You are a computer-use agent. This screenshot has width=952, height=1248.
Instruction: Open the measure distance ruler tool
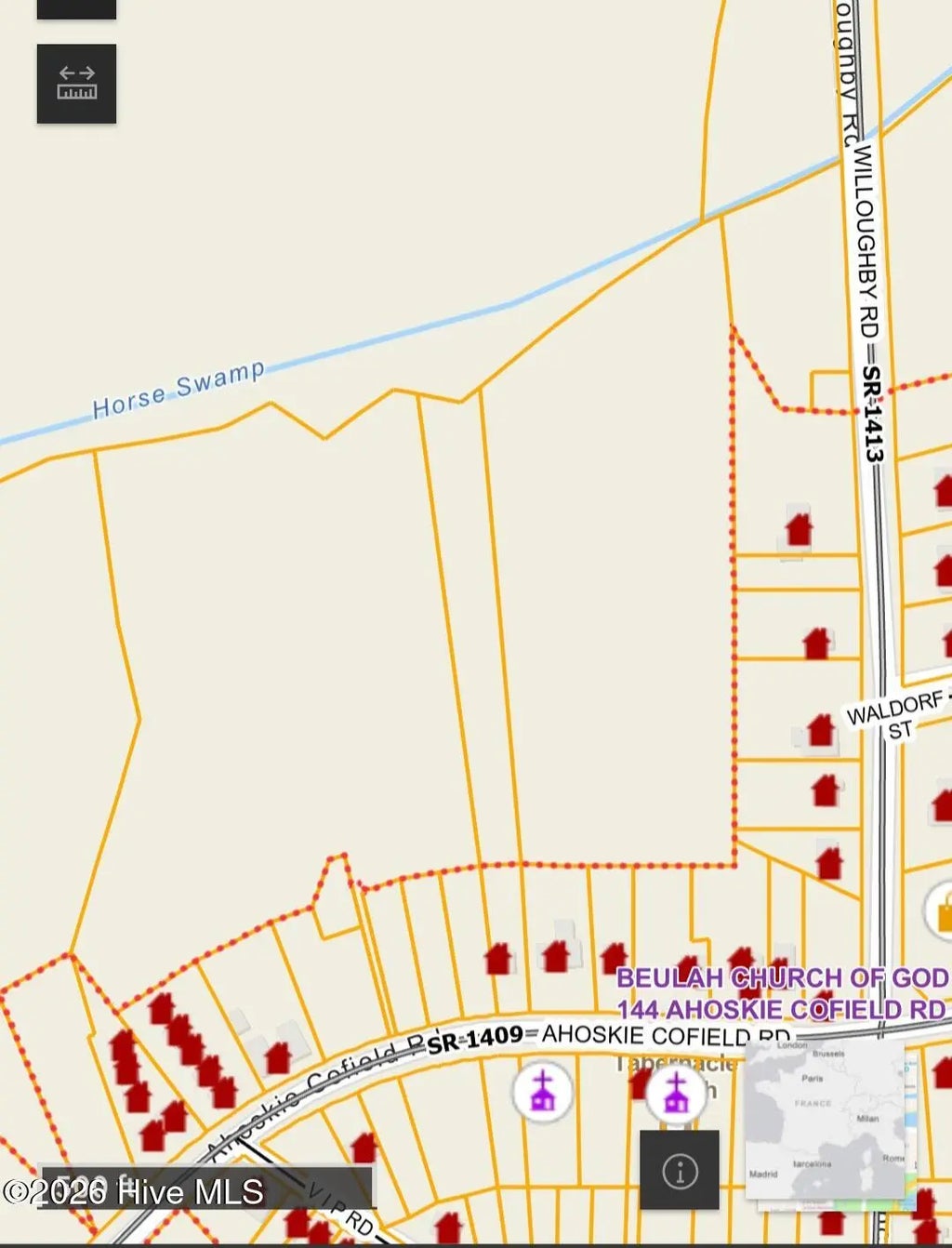tap(76, 84)
